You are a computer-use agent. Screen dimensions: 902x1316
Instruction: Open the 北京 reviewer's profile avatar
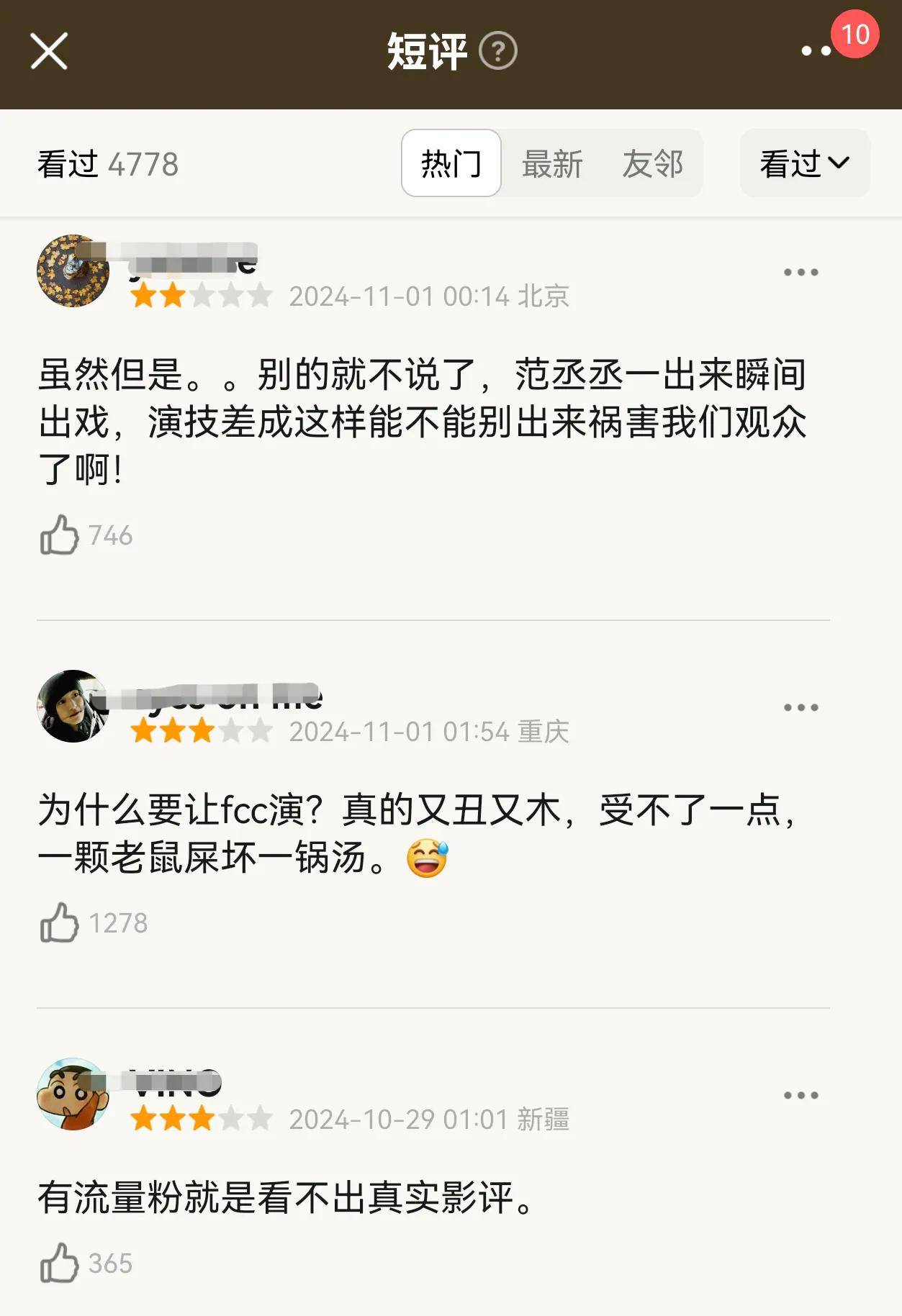pyautogui.click(x=73, y=271)
